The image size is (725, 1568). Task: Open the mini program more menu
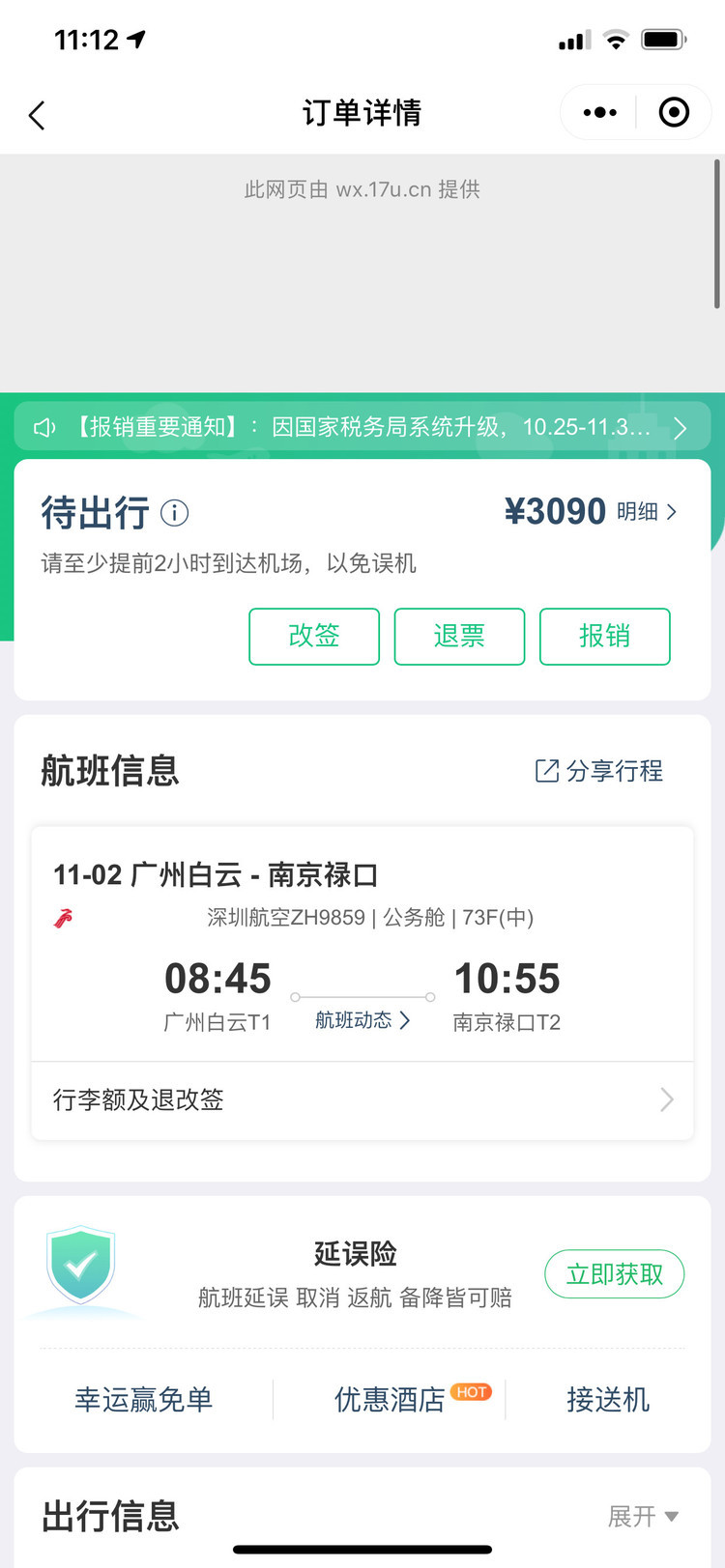(x=599, y=113)
